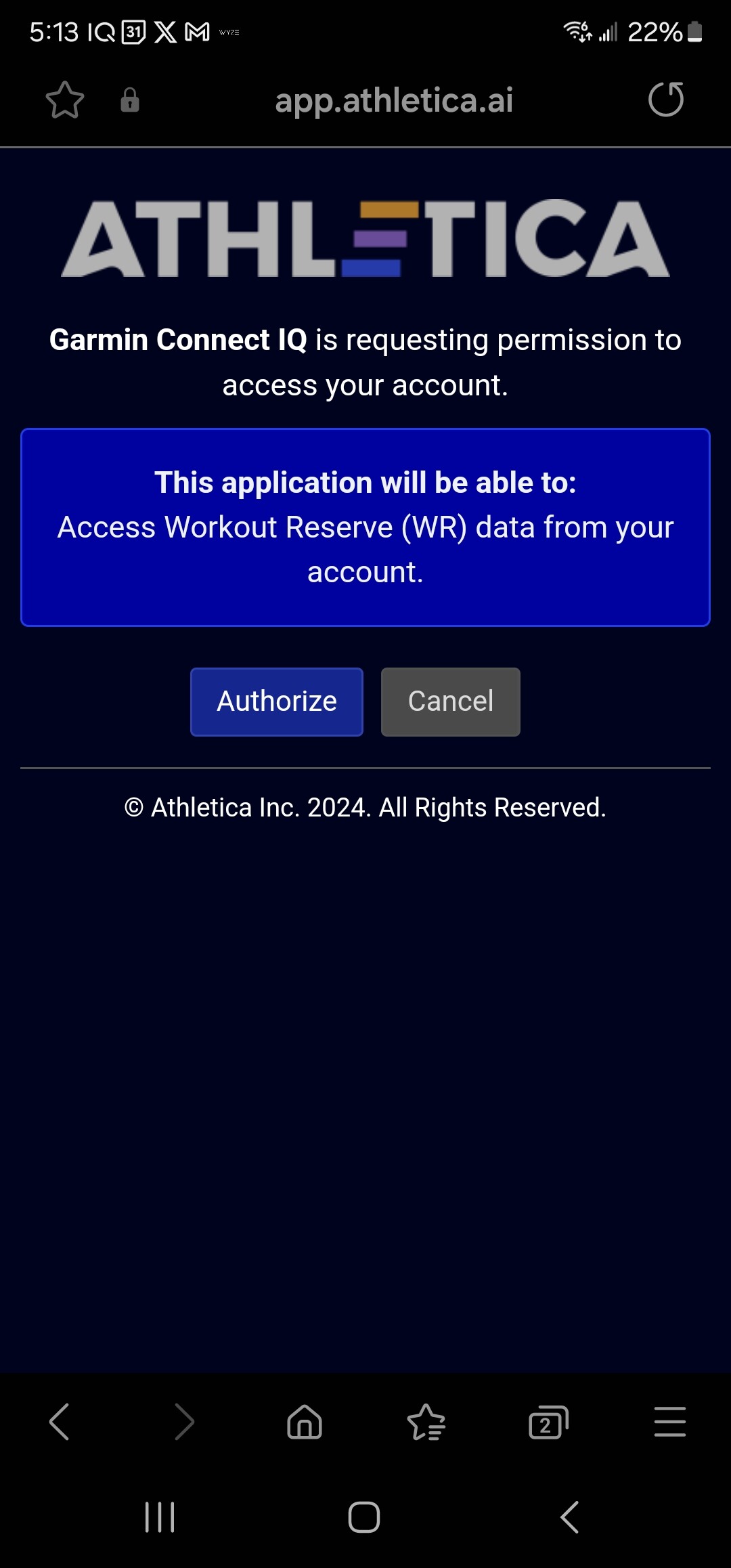This screenshot has height=1568, width=731.
Task: Tap the app.athletica.ai address bar
Action: point(393,100)
